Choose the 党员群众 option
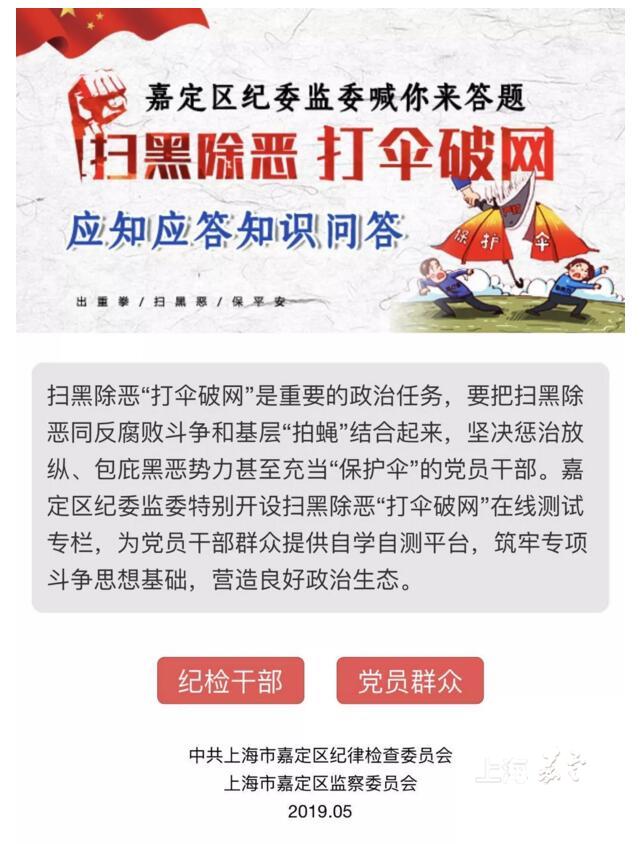The image size is (644, 844). pos(410,681)
